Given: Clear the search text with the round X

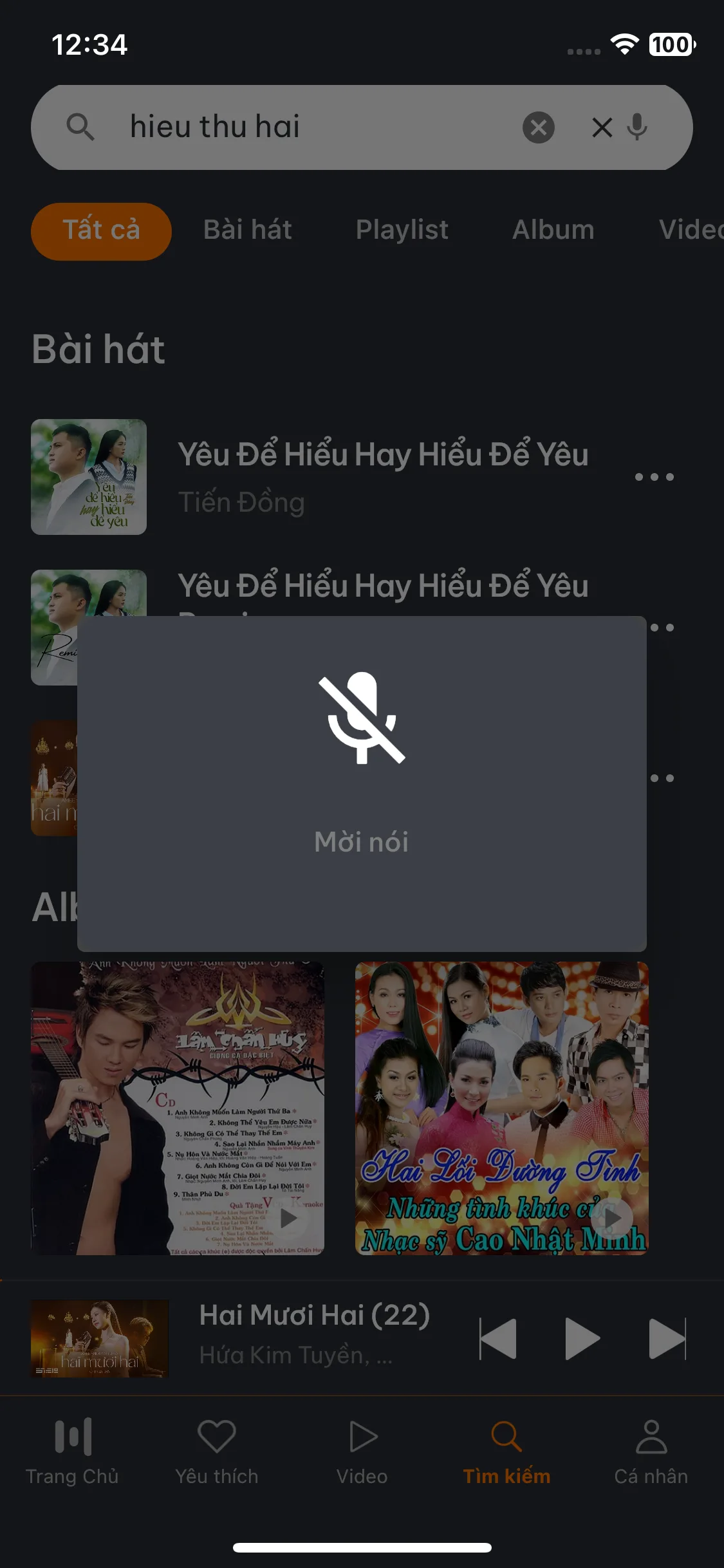Looking at the screenshot, I should [539, 127].
